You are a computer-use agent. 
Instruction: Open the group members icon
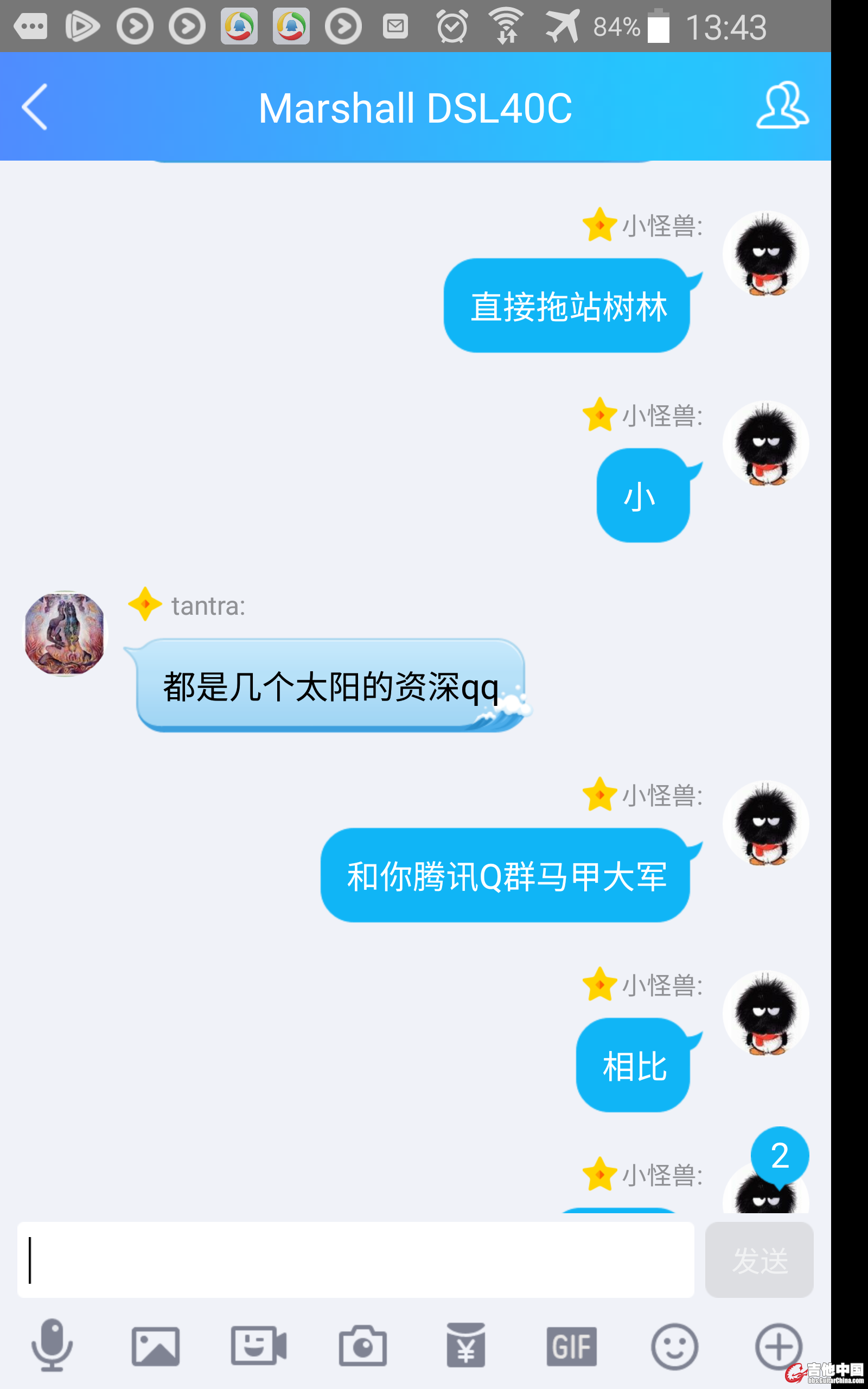[x=782, y=105]
